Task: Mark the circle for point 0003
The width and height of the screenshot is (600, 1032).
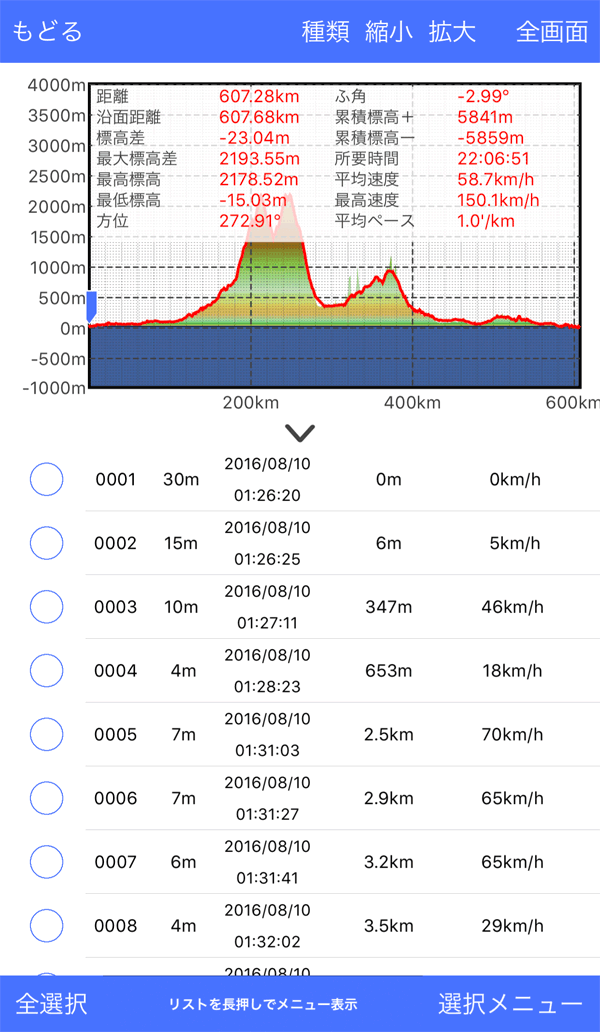Action: [47, 607]
